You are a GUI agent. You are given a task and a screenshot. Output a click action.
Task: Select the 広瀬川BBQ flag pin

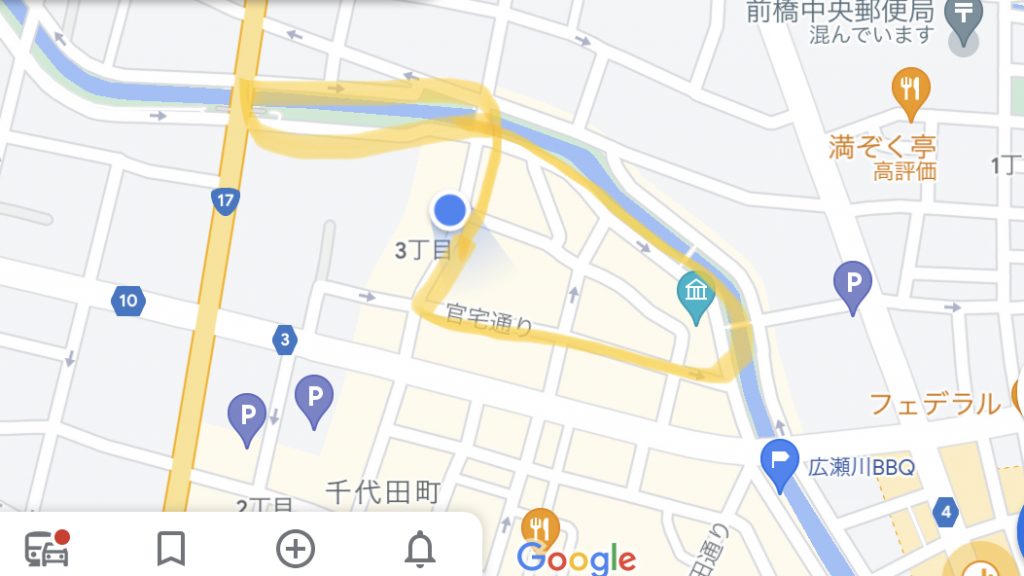tap(777, 459)
